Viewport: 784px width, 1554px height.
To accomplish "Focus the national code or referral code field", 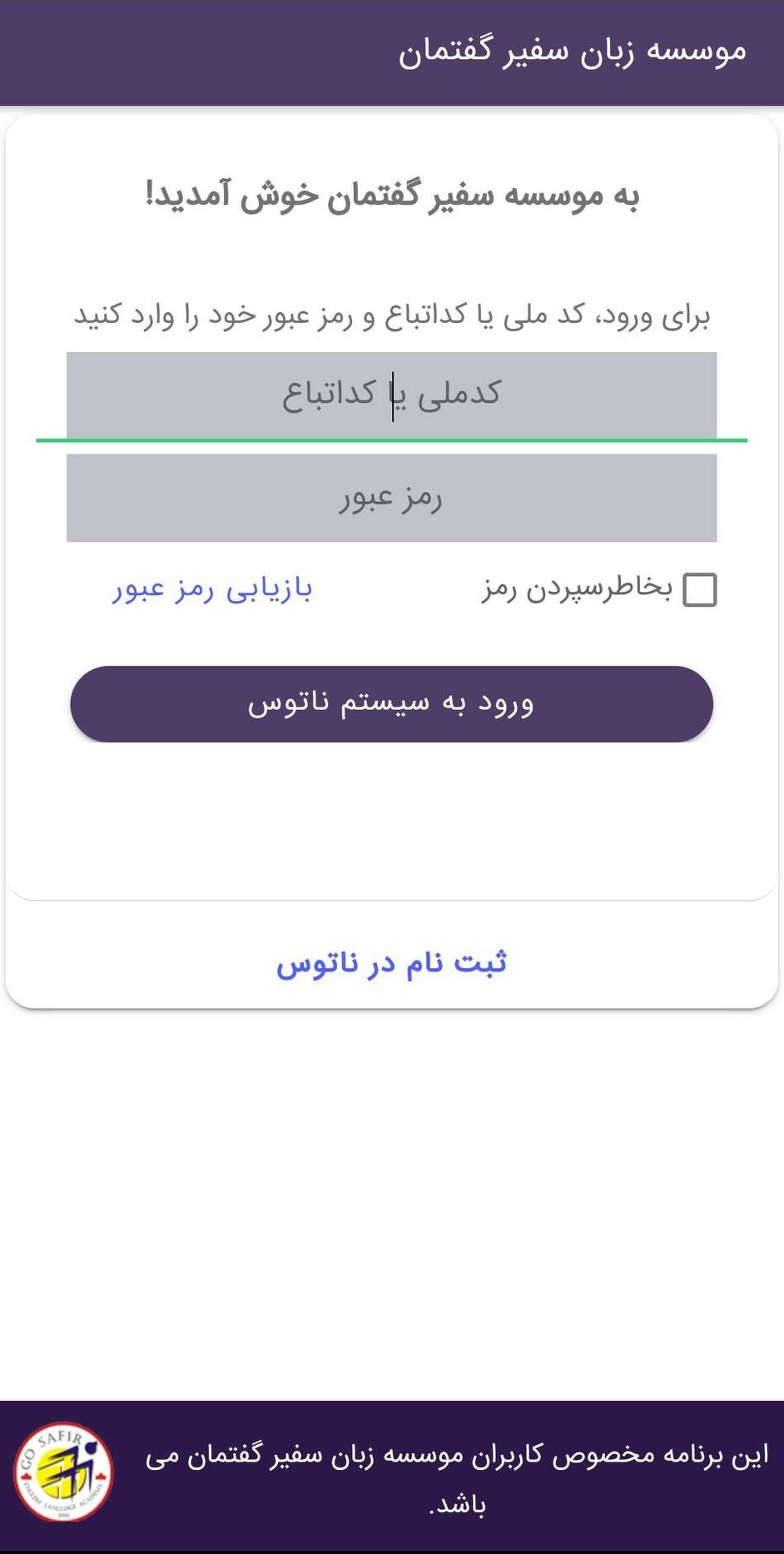I will [x=391, y=395].
